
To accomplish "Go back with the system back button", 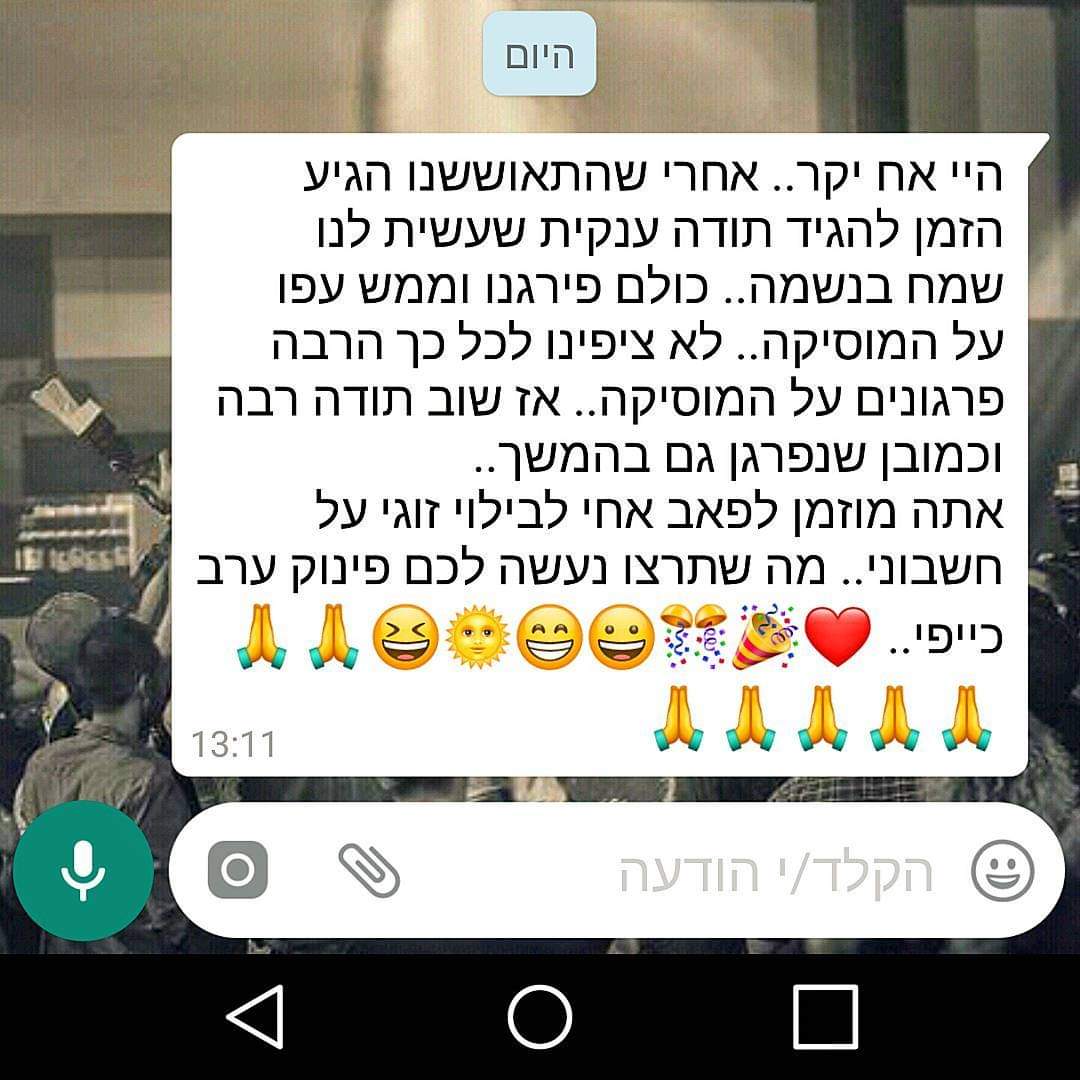I will click(256, 1016).
